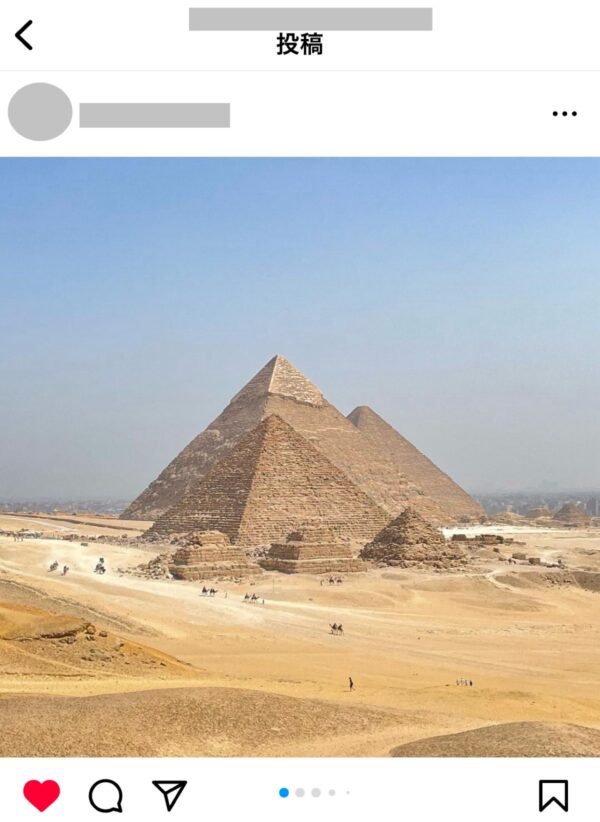
Task: Save the post with the bookmark icon
Action: click(553, 795)
